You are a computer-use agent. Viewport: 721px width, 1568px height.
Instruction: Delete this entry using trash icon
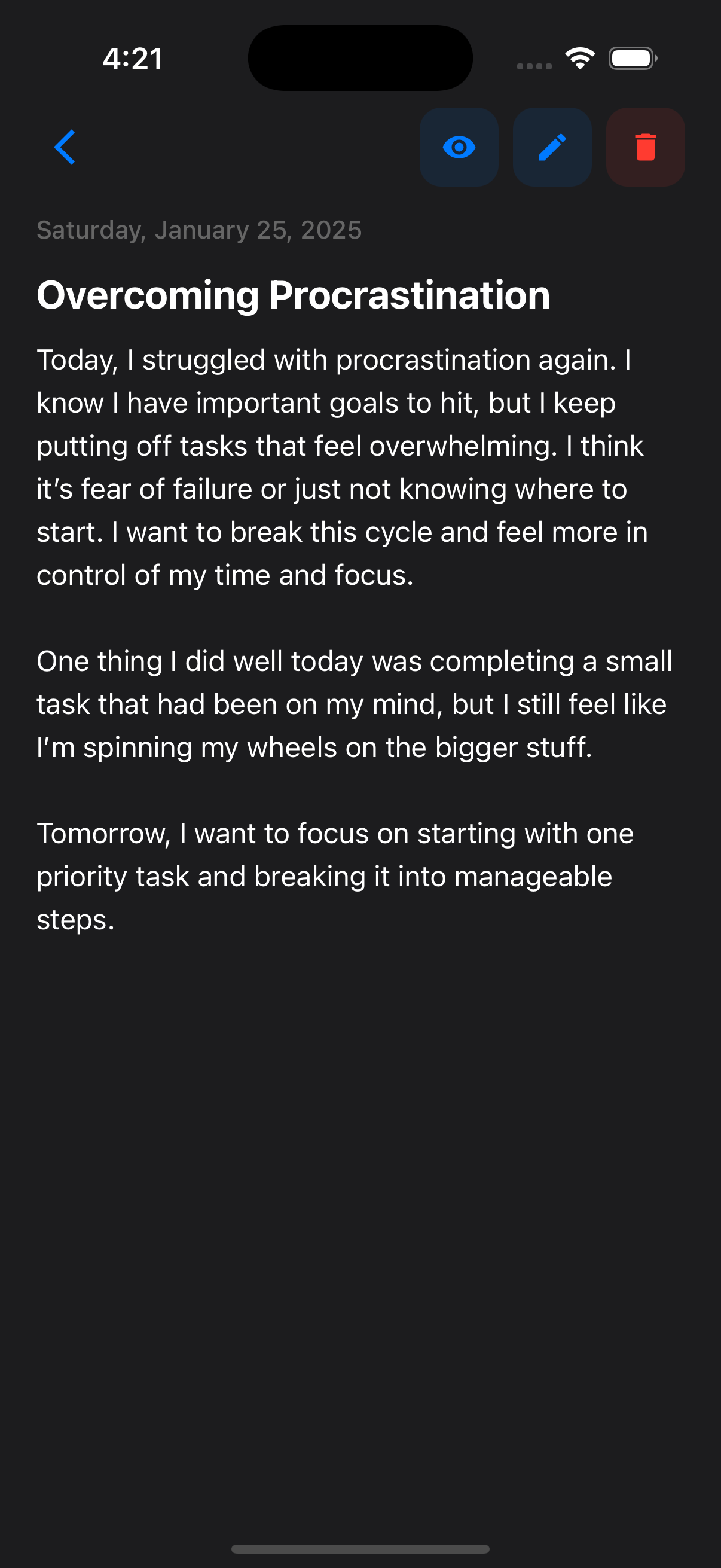[x=645, y=147]
